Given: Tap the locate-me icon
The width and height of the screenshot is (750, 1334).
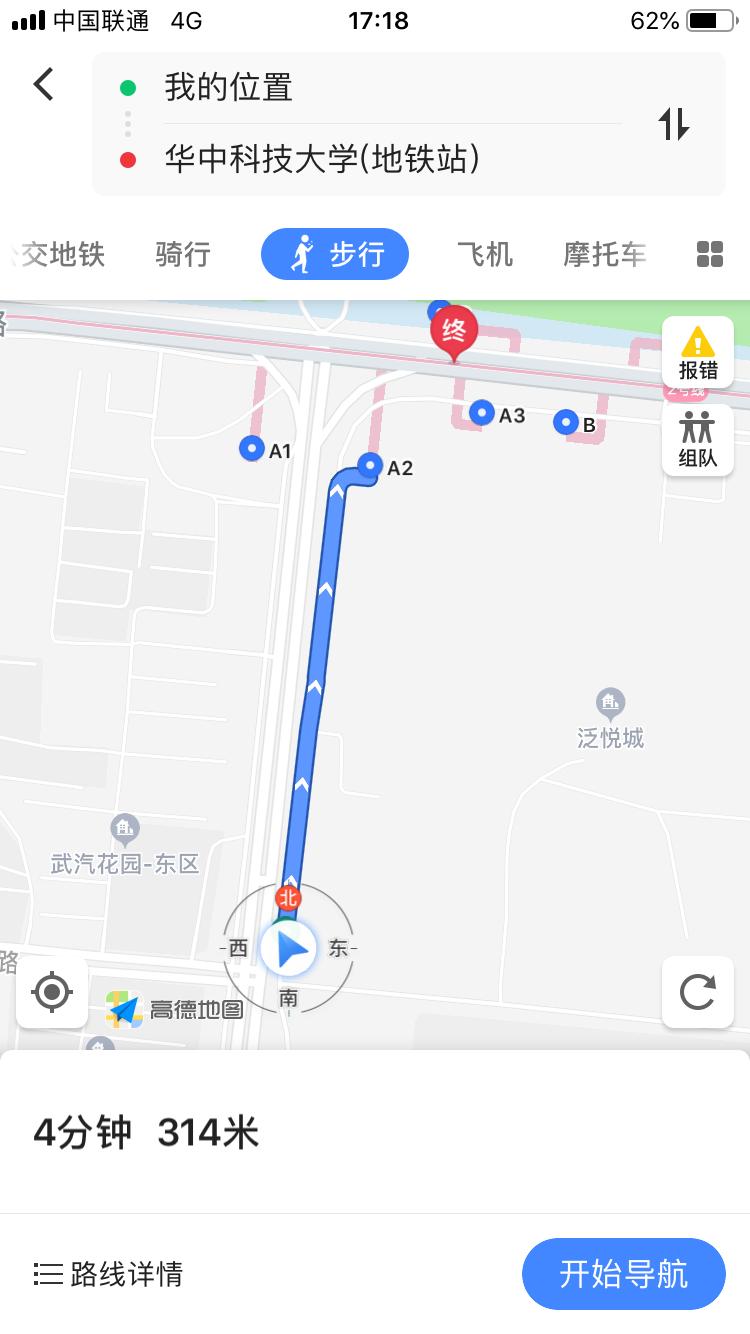Looking at the screenshot, I should (52, 993).
